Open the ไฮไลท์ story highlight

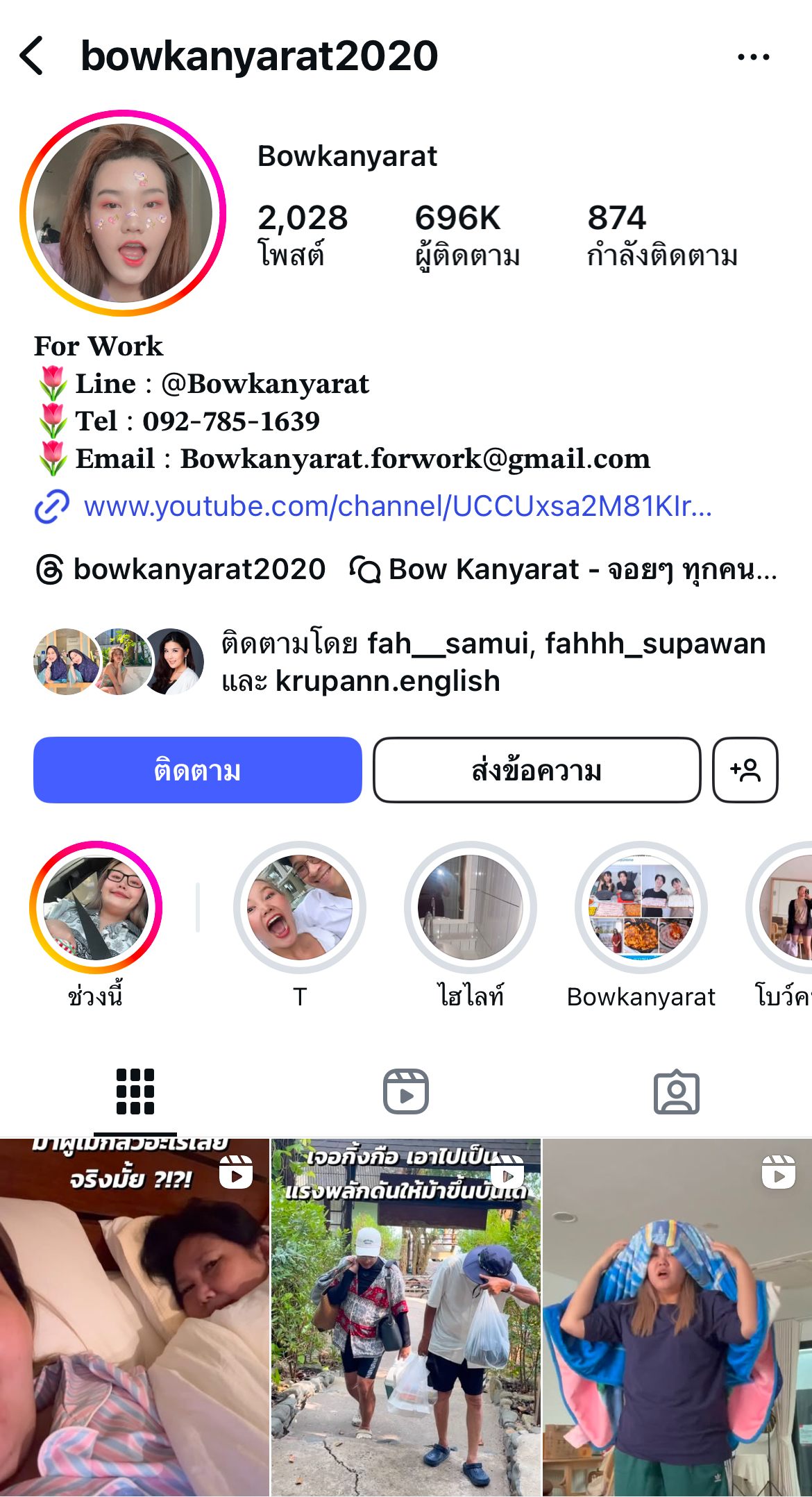pyautogui.click(x=471, y=908)
